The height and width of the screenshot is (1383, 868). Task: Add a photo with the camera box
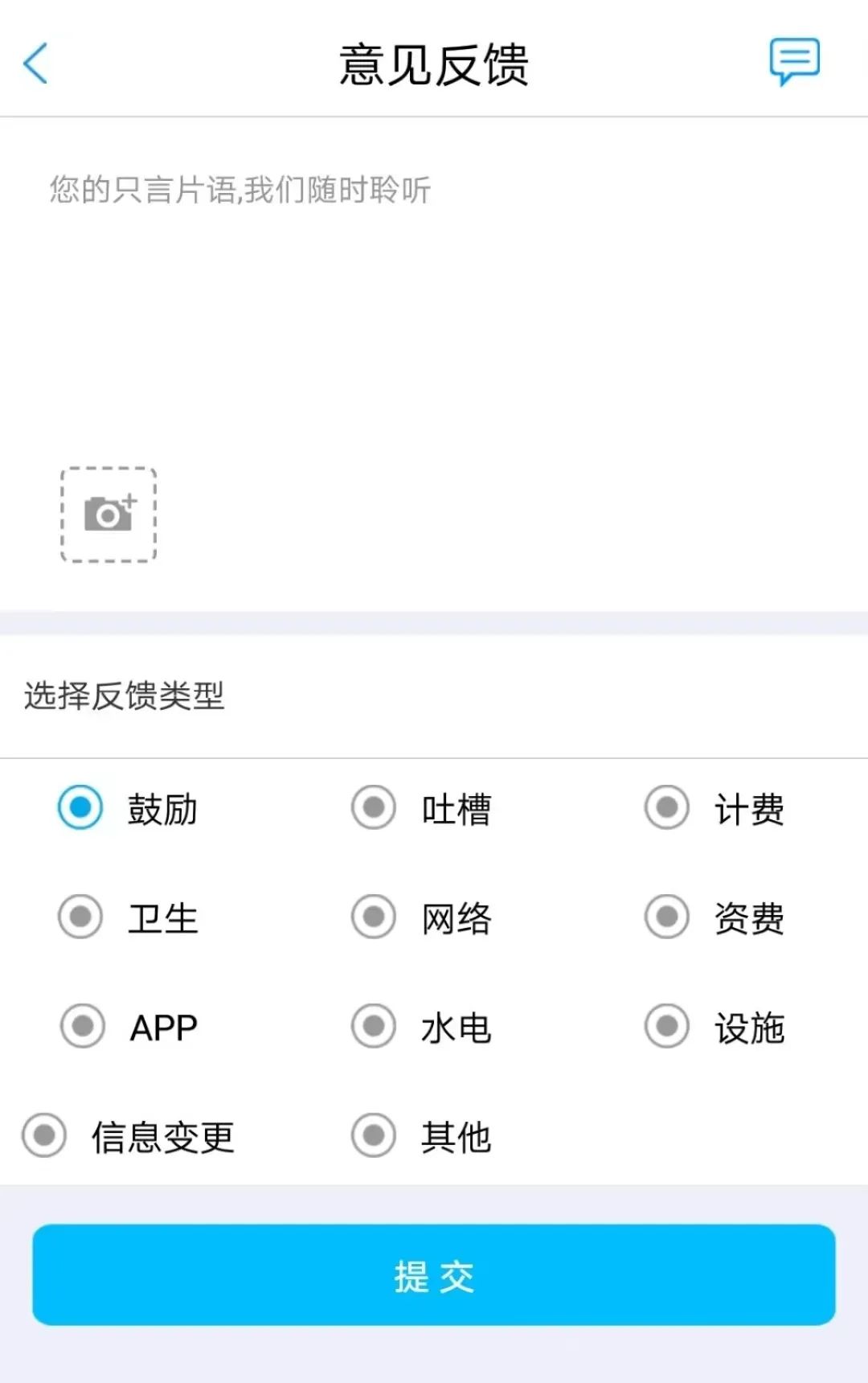[108, 515]
